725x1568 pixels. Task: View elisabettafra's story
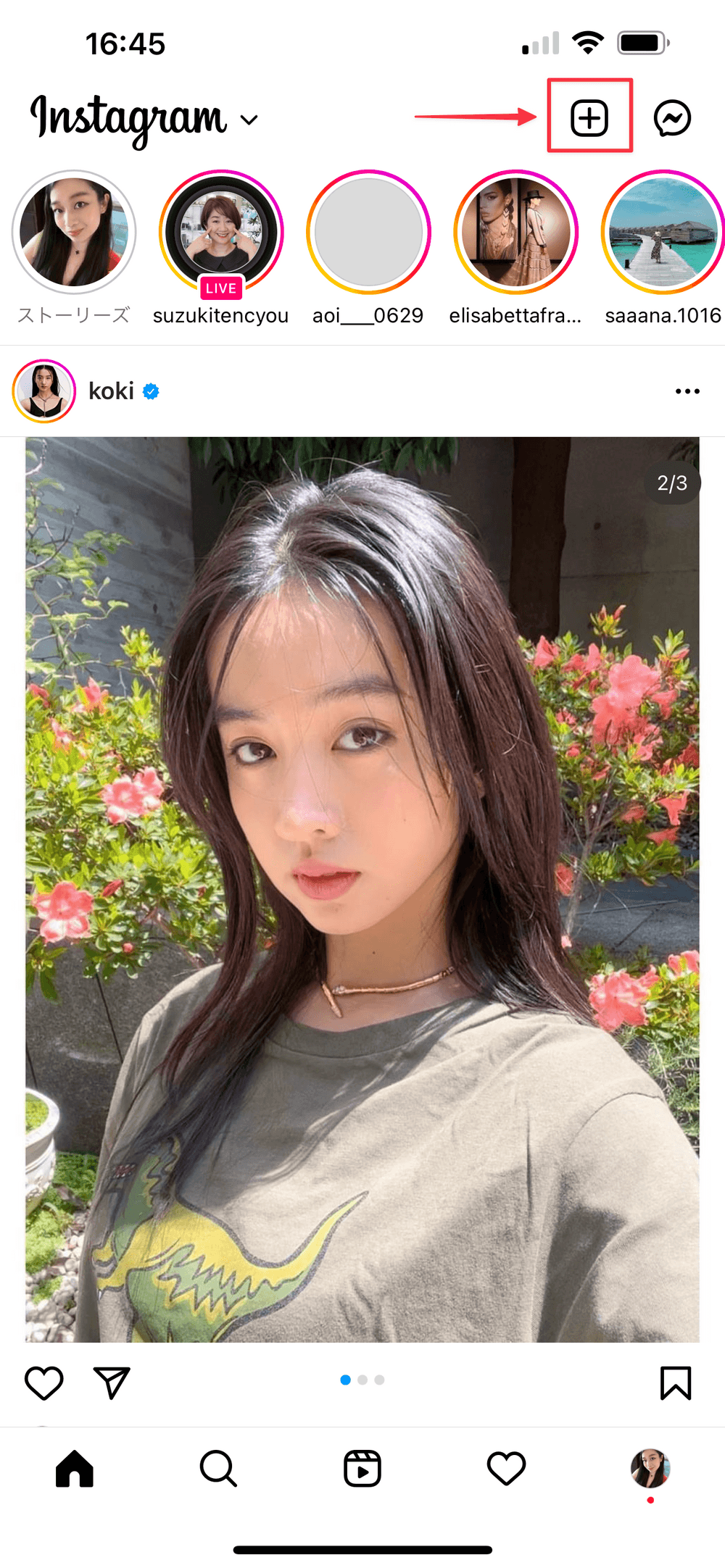[x=515, y=233]
